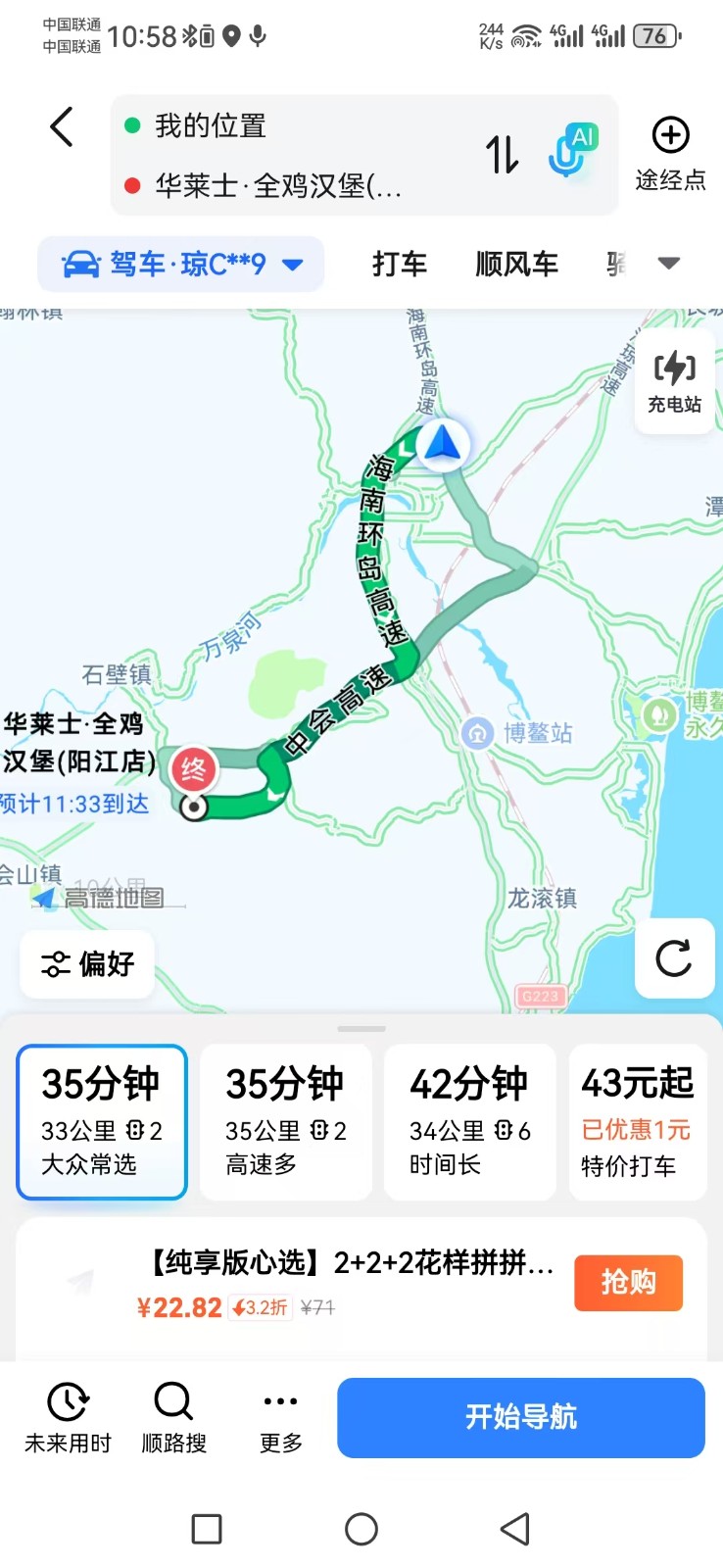Open 未来用时 future travel time
This screenshot has width=723, height=1568.
tap(69, 1417)
